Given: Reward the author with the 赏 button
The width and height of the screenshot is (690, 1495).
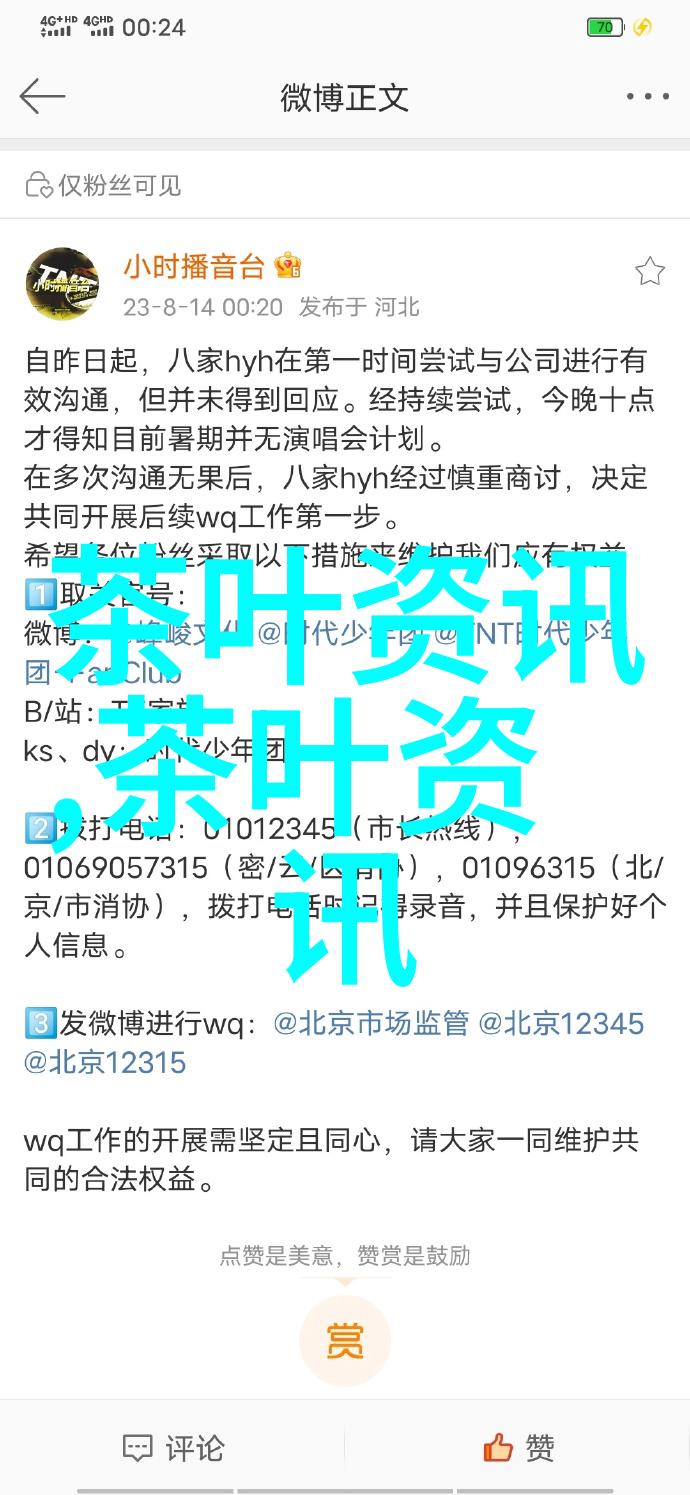Looking at the screenshot, I should pos(344,1340).
